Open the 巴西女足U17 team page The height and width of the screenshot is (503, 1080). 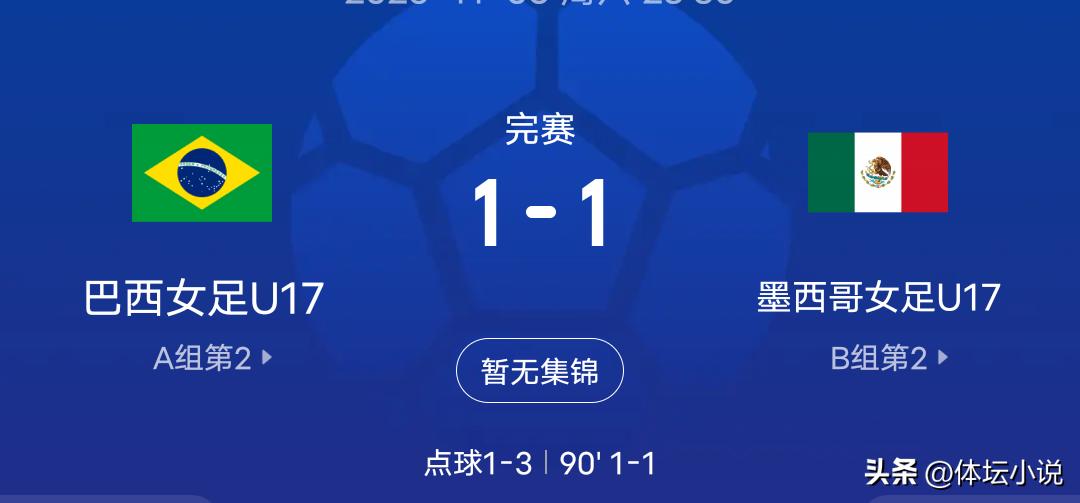coord(203,298)
